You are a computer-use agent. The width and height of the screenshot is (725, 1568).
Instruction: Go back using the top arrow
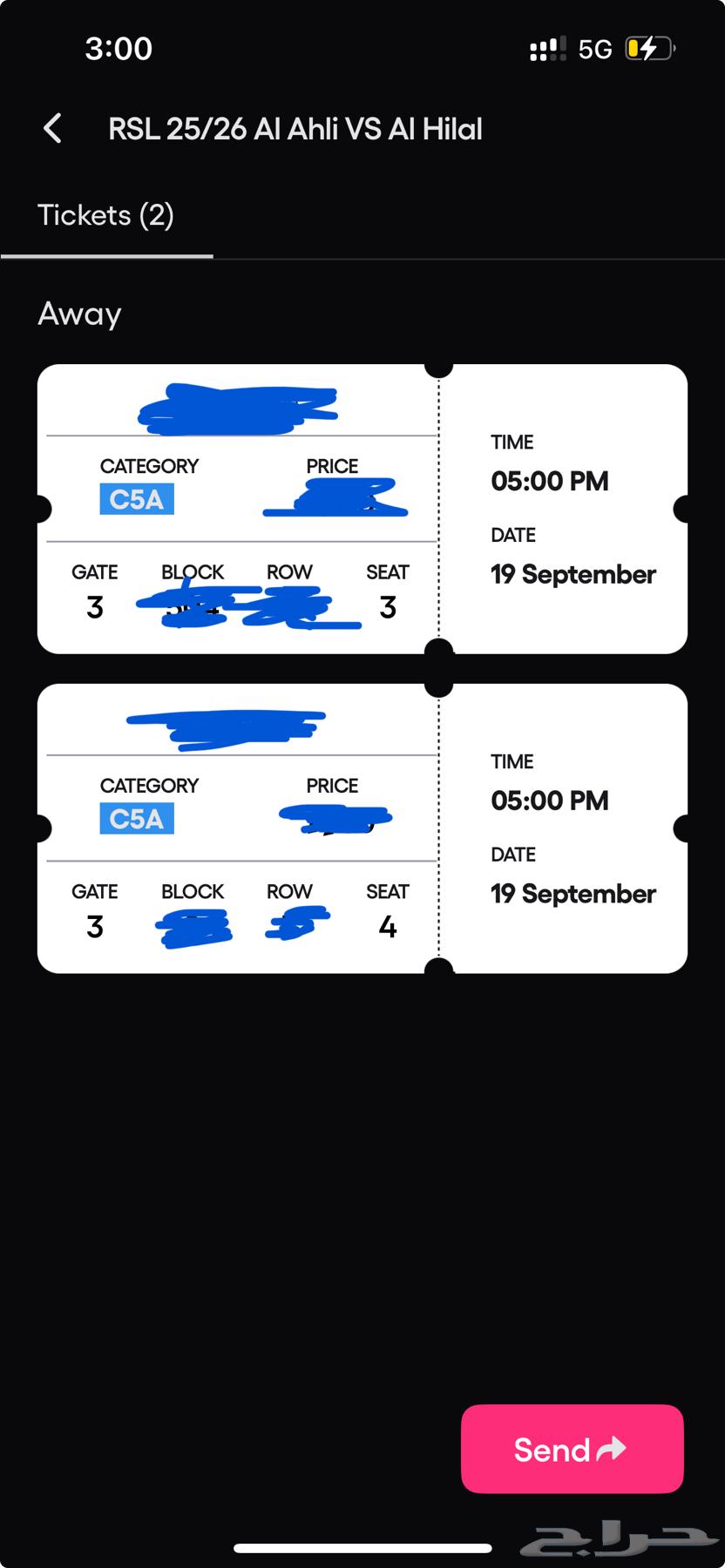point(53,129)
